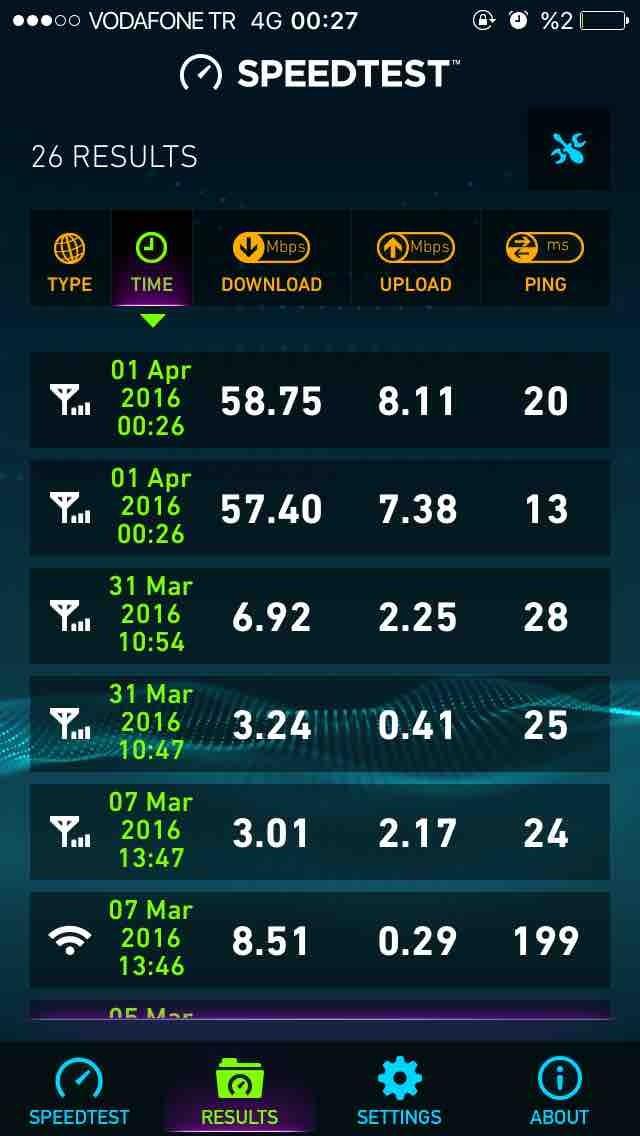The height and width of the screenshot is (1136, 640).
Task: Switch to the Speedtest tab
Action: (79, 1090)
